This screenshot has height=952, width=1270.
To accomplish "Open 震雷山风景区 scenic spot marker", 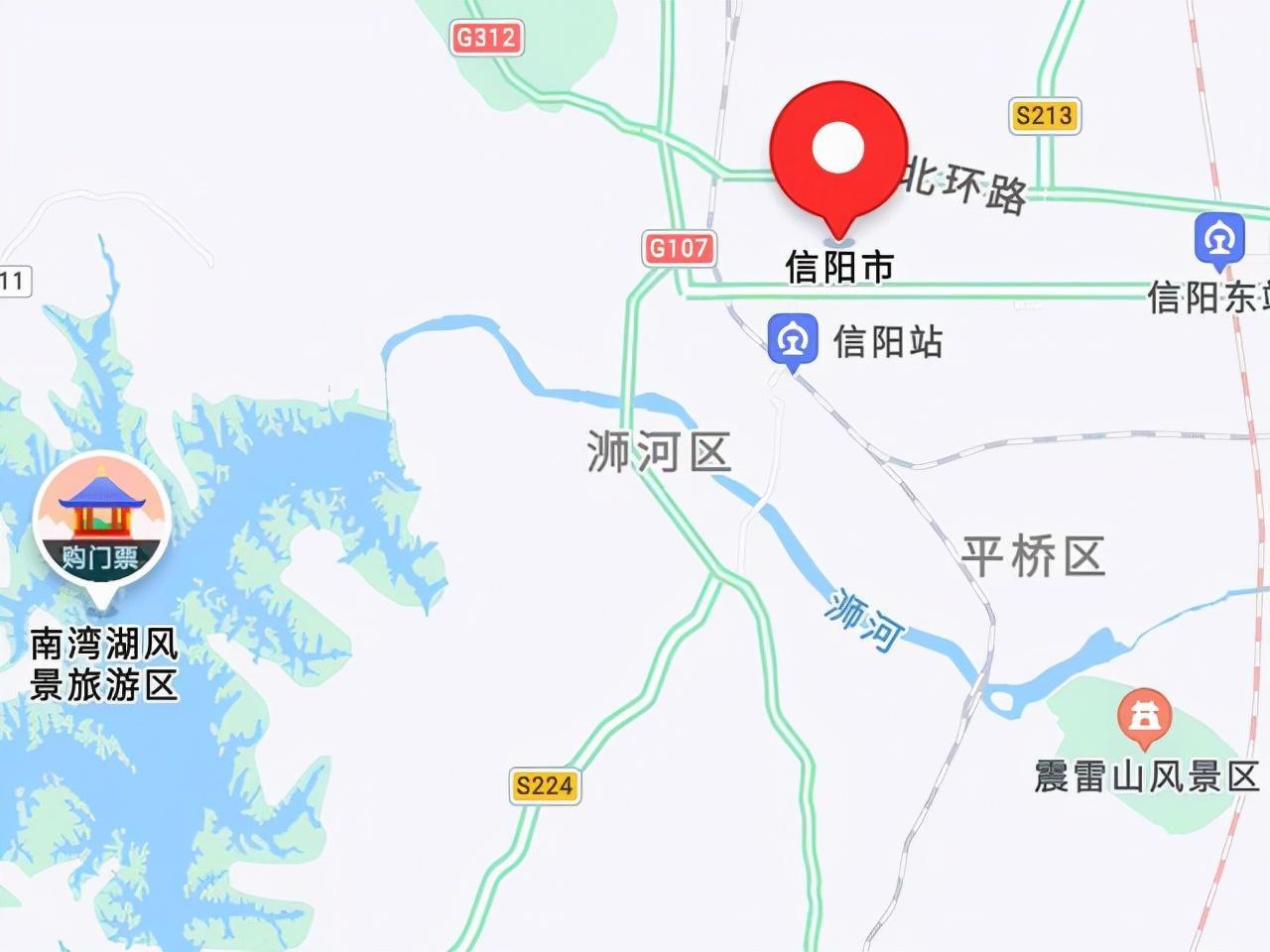I will (1145, 717).
